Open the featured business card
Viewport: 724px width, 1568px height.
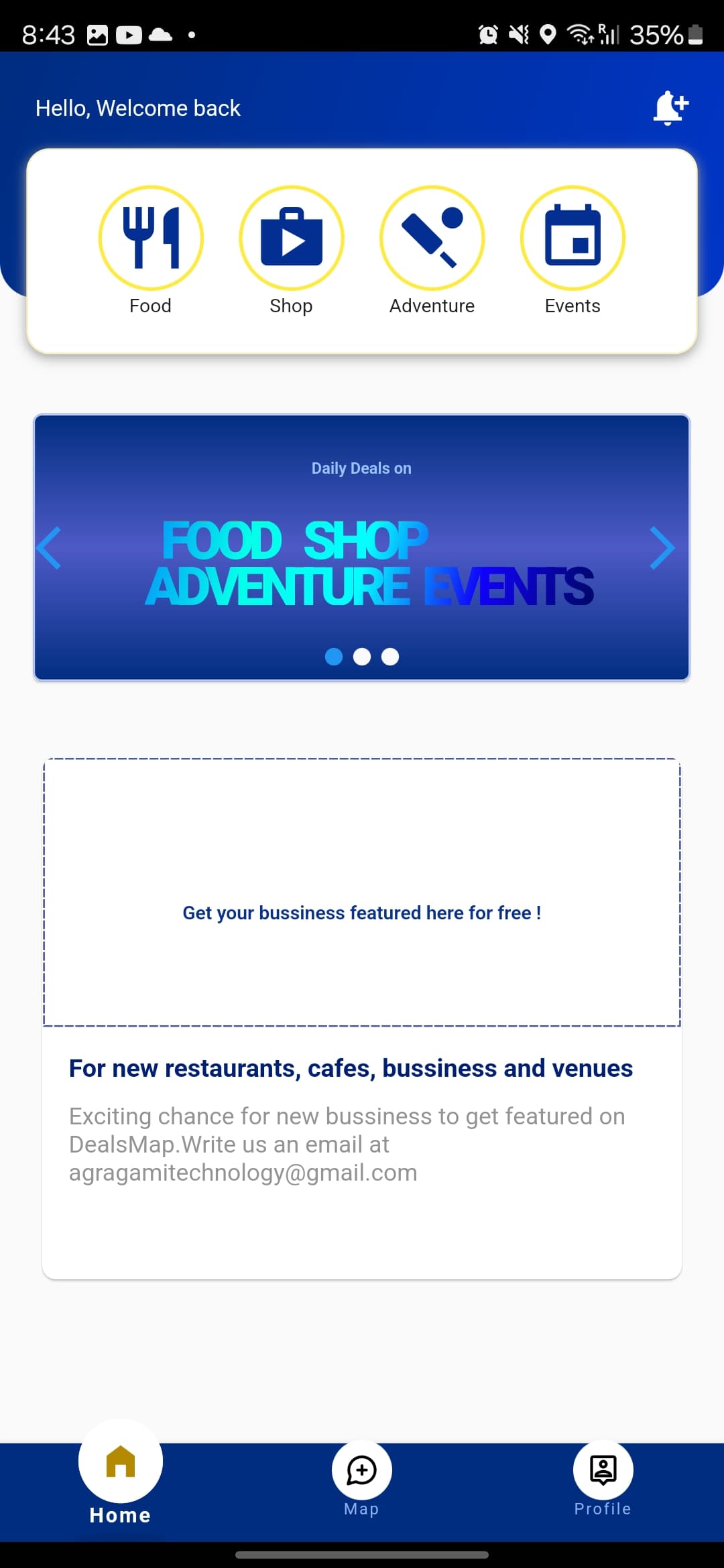[362, 1019]
